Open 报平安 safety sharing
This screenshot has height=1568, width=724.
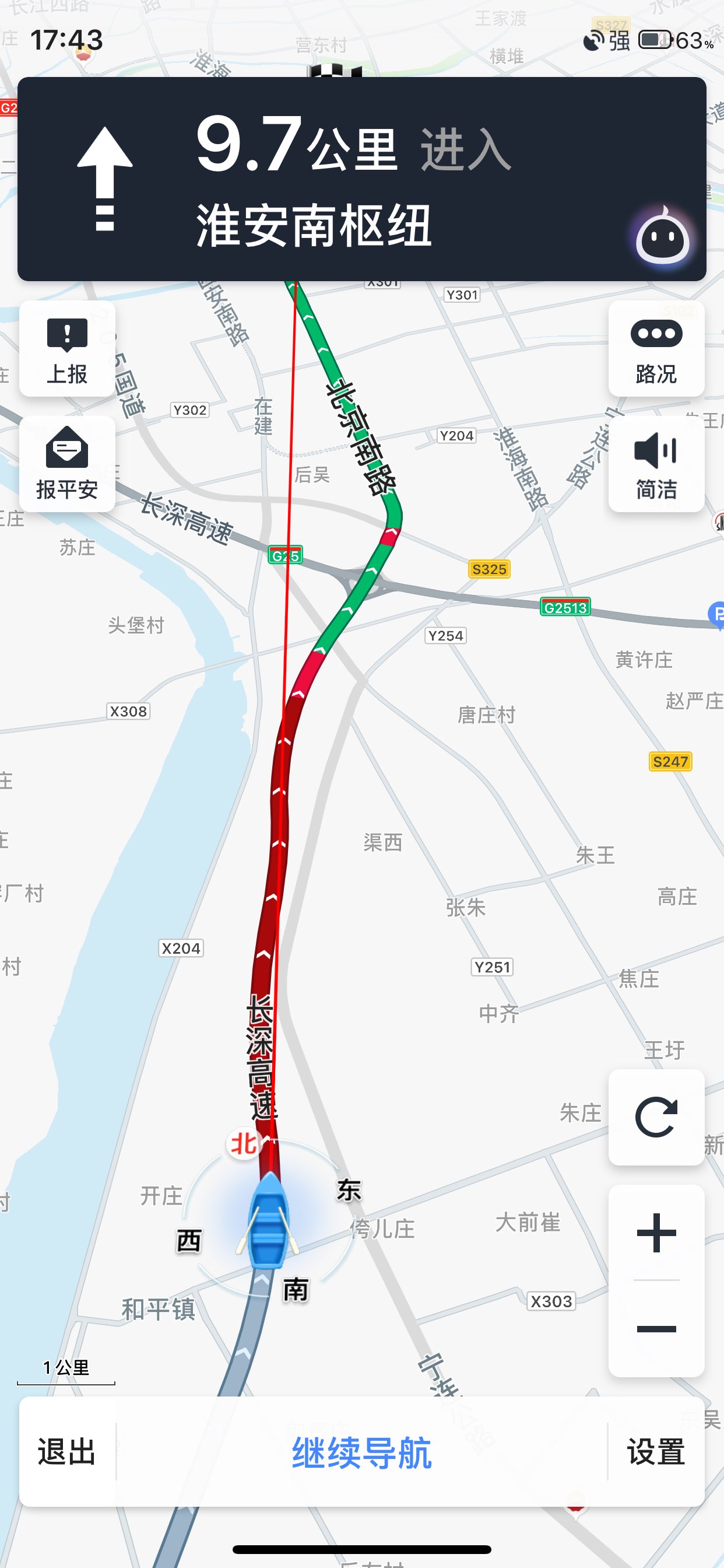67,464
